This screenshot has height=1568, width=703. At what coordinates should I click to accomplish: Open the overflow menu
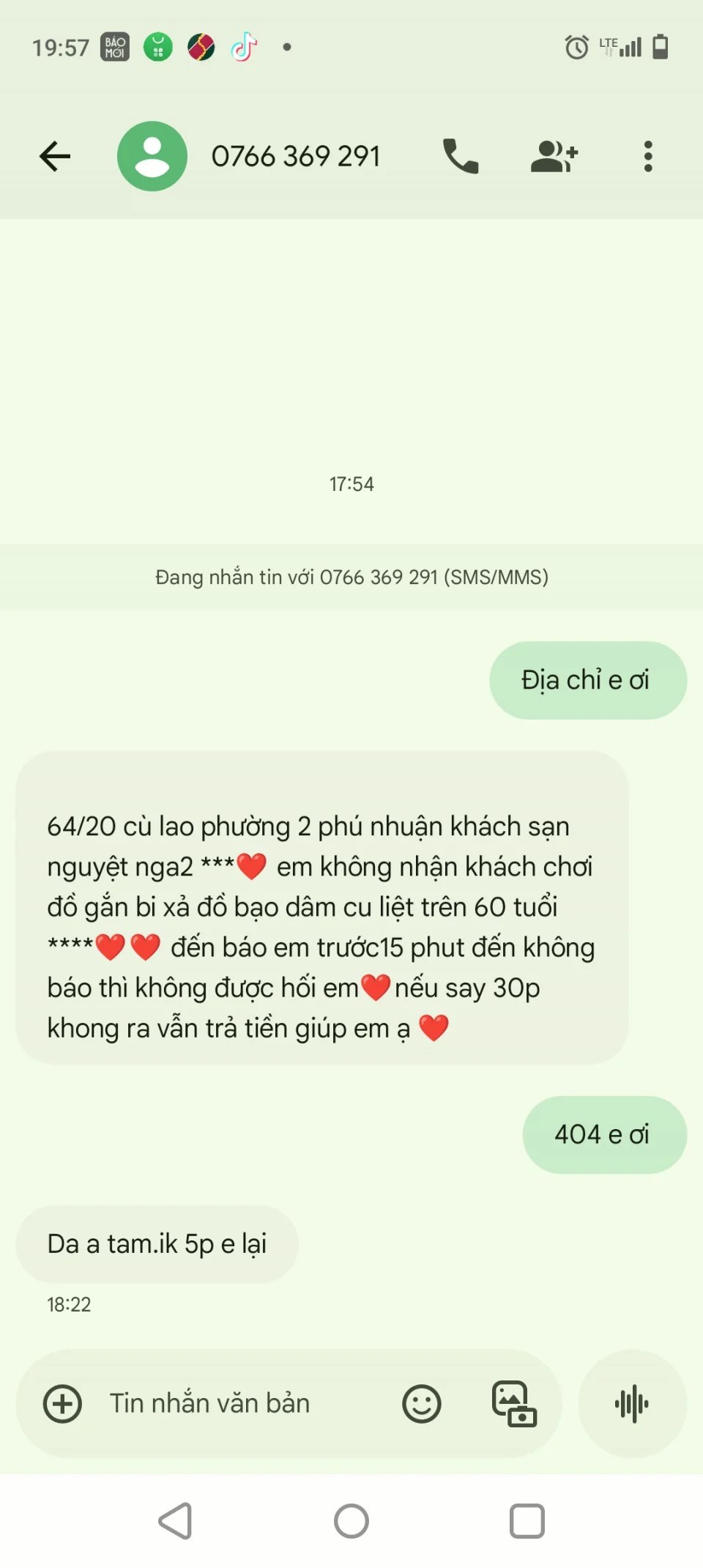pos(647,156)
